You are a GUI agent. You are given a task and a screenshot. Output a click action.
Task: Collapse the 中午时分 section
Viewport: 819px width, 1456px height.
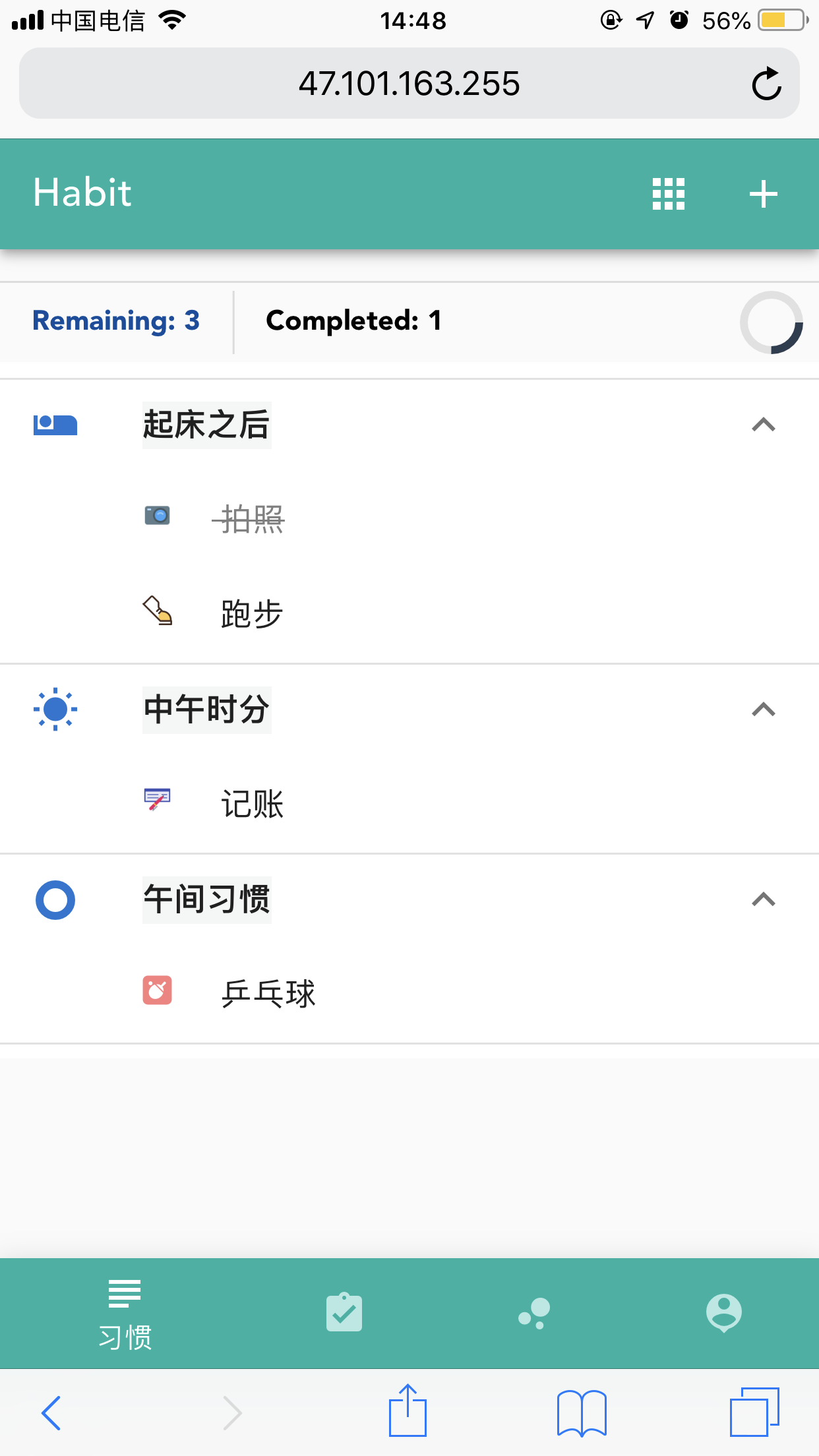pyautogui.click(x=763, y=710)
